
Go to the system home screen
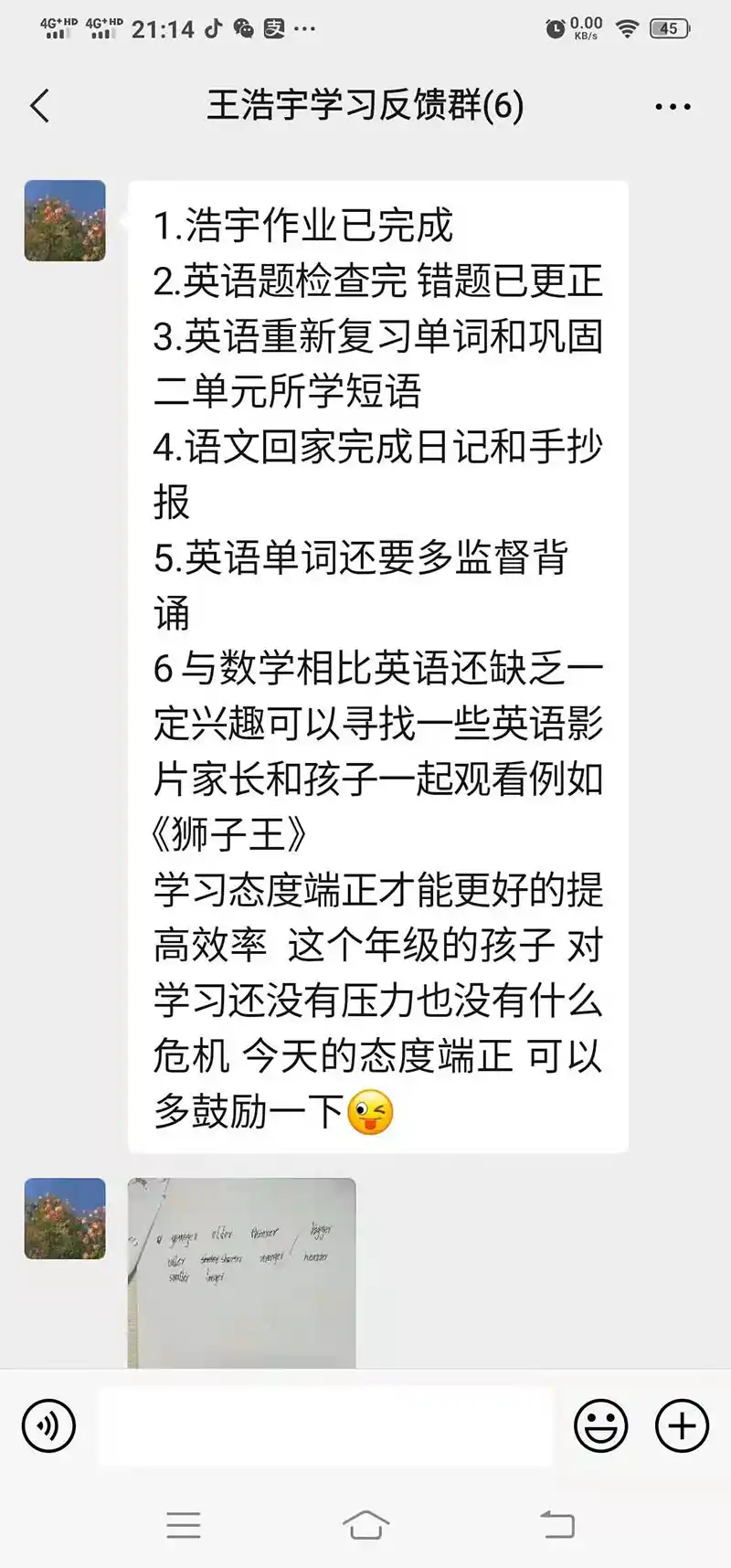[x=365, y=1524]
